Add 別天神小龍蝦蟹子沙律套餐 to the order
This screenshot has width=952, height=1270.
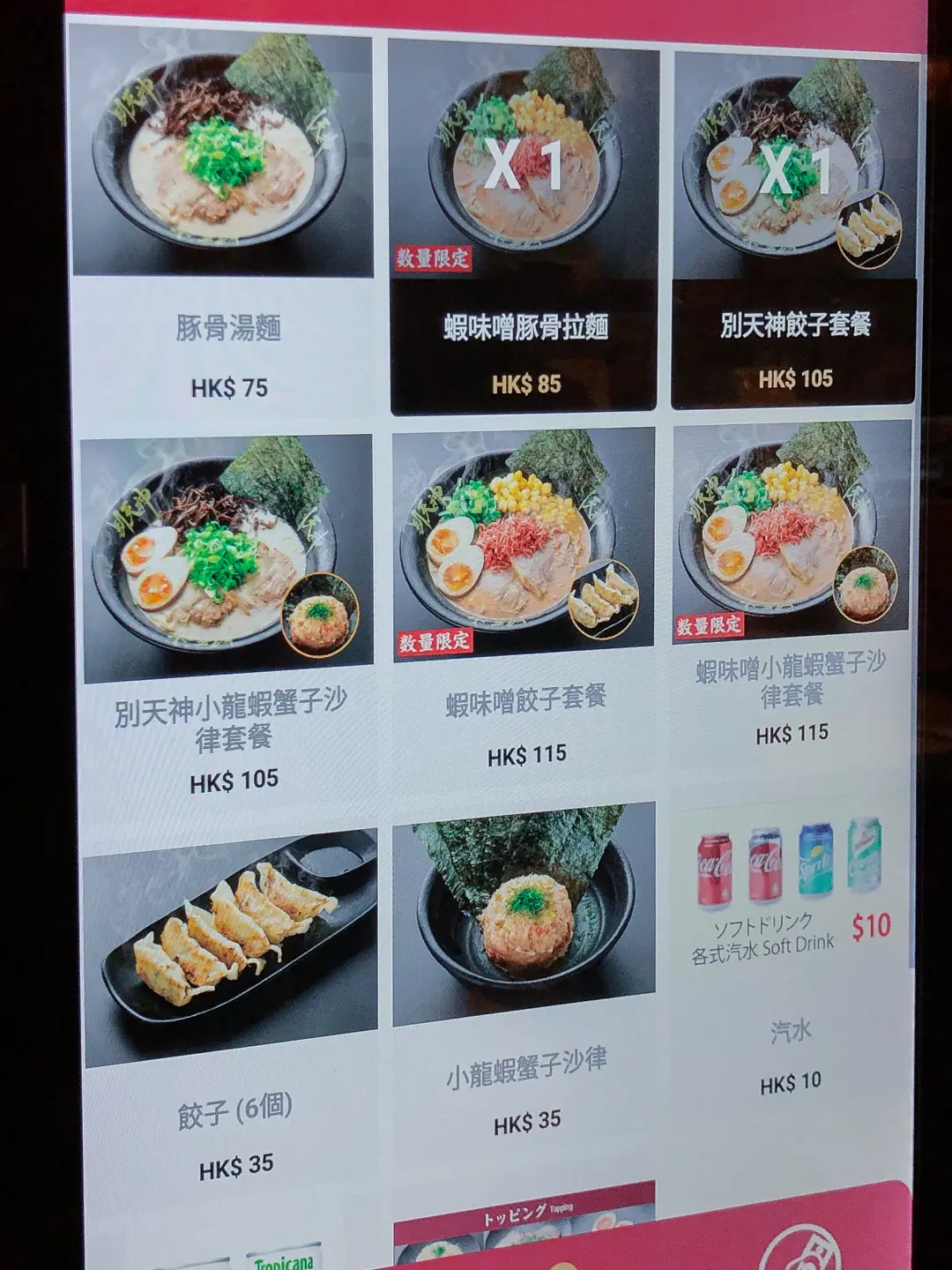click(229, 617)
